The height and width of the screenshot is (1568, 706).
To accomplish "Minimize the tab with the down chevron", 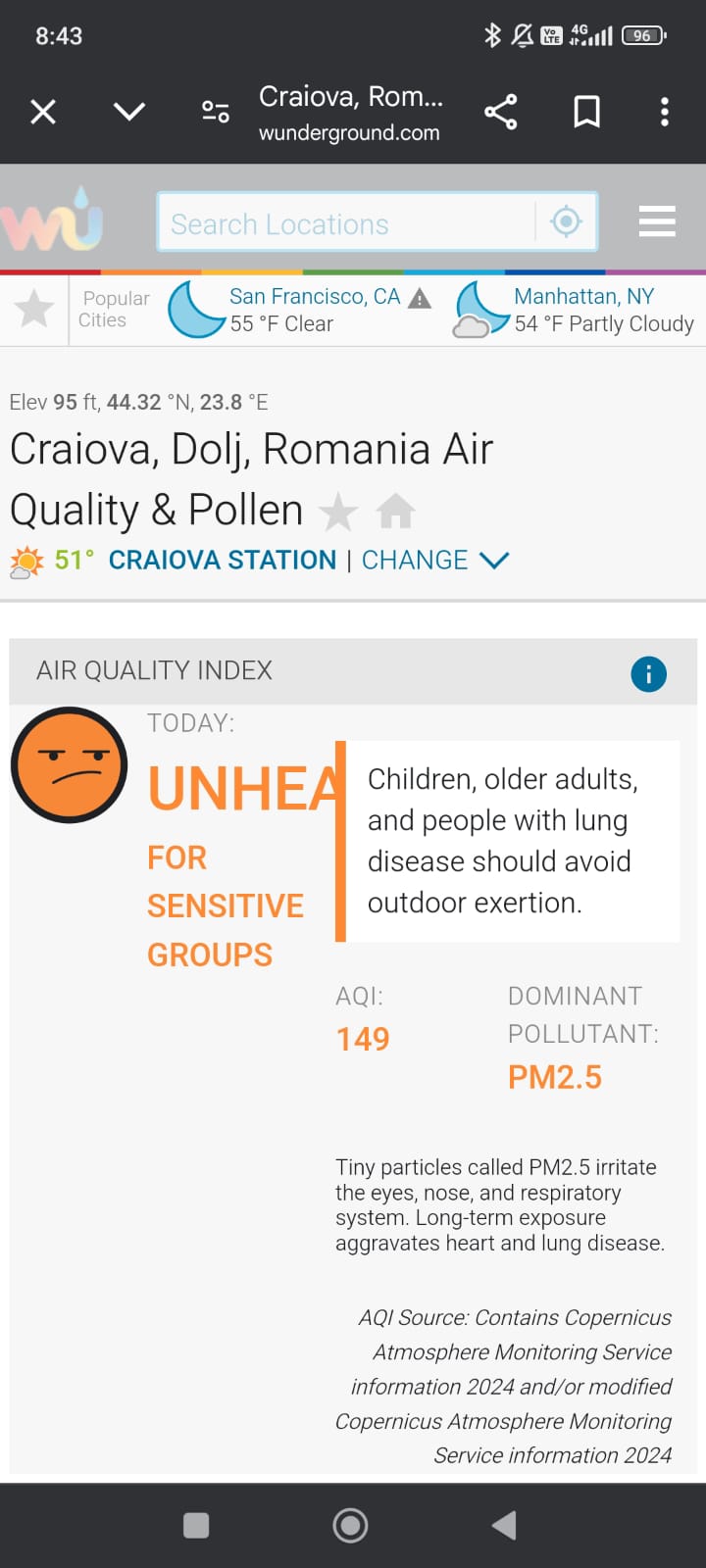I will 129,112.
